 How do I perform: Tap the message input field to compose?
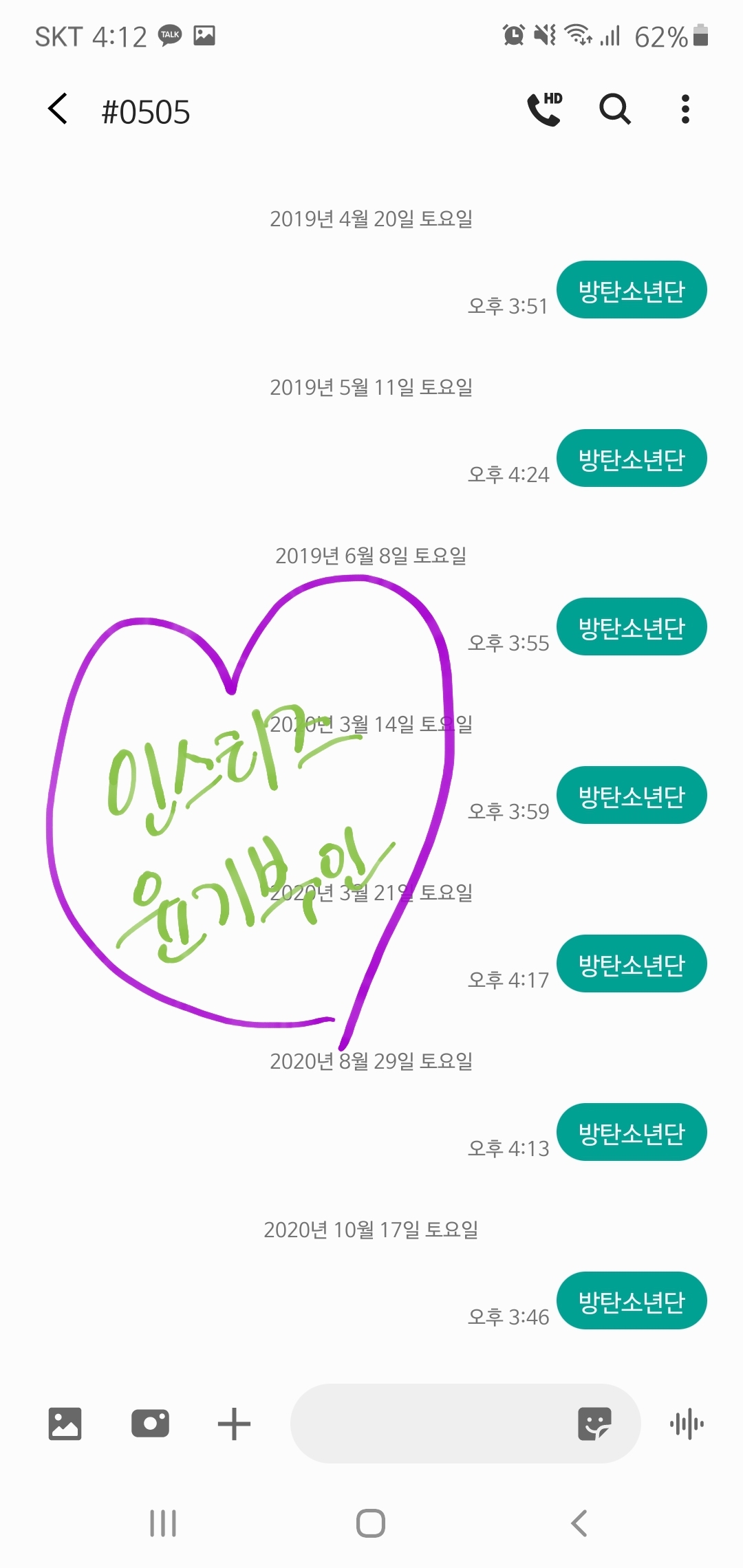tap(447, 1424)
